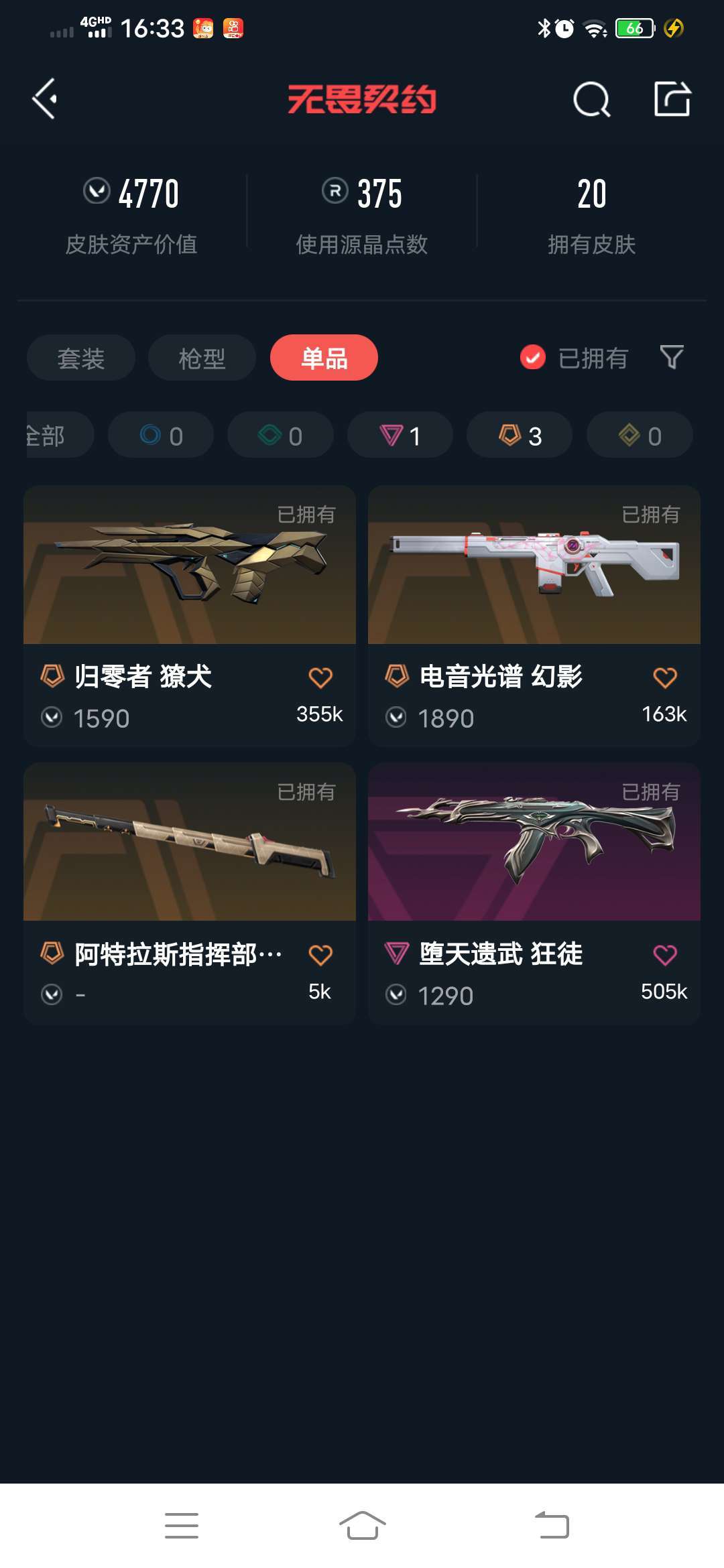Like the 阿特拉斯指挥部 skin
Viewport: 724px width, 1568px height.
(320, 955)
